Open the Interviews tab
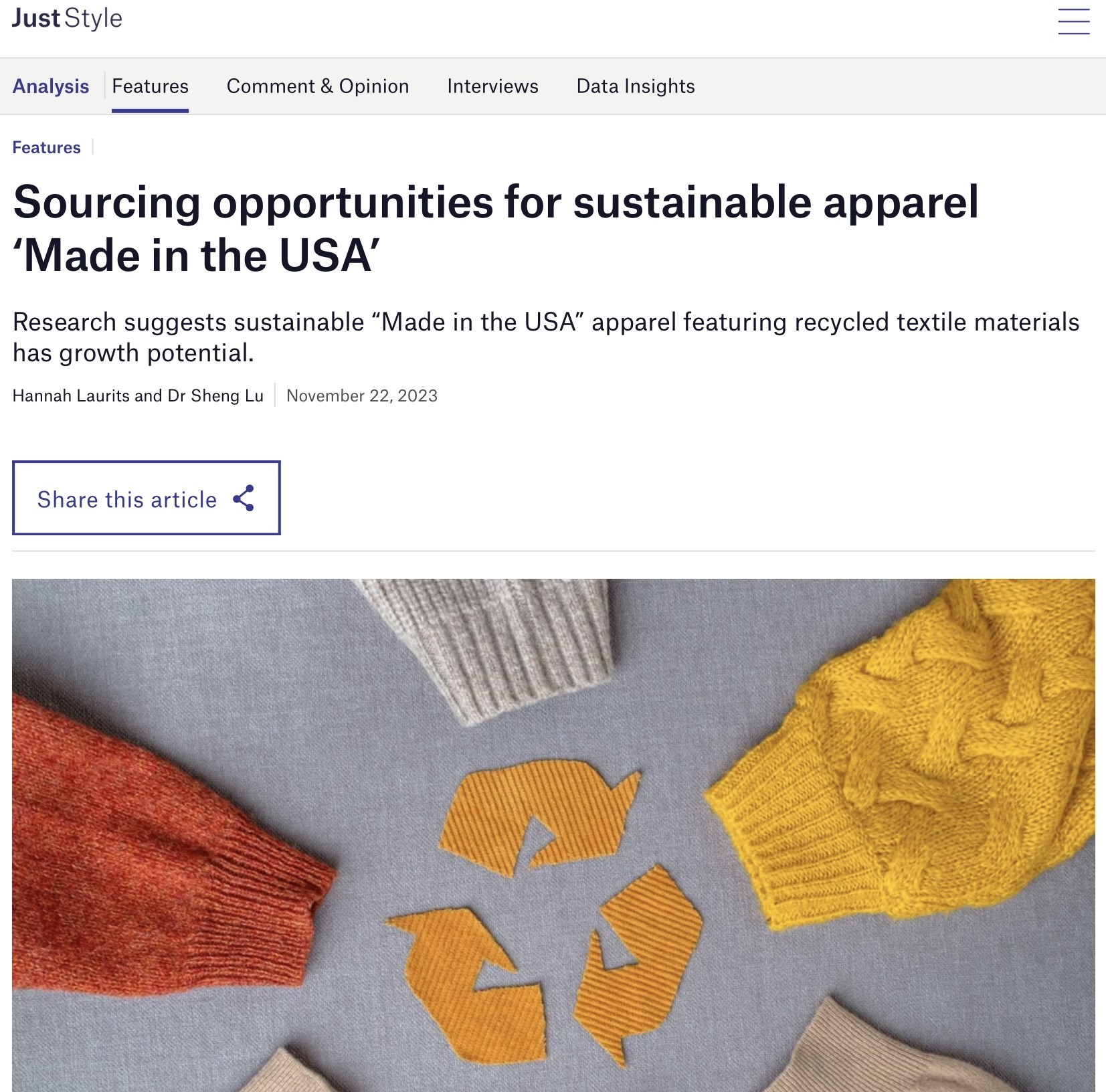 tap(492, 86)
